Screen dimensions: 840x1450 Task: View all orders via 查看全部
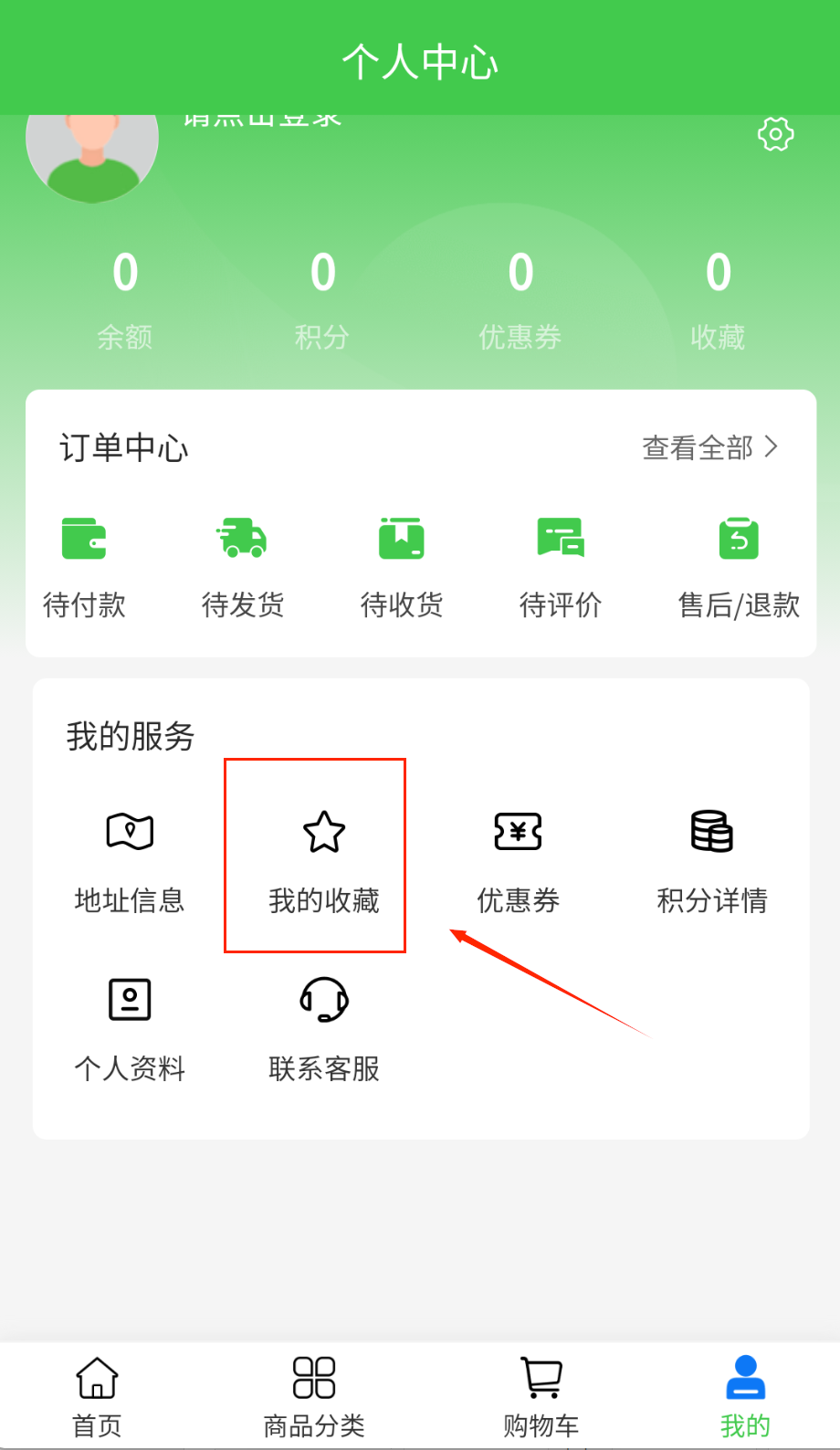click(x=709, y=447)
